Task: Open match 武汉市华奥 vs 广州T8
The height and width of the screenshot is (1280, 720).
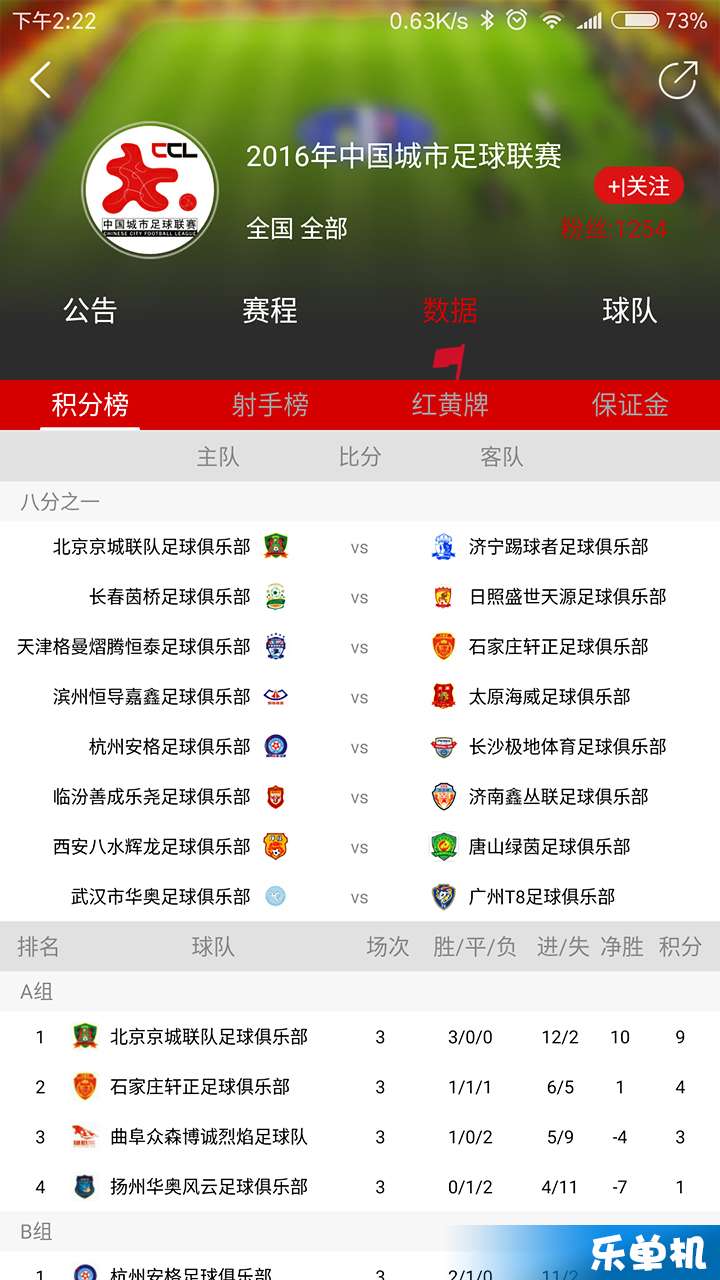Action: coord(359,897)
